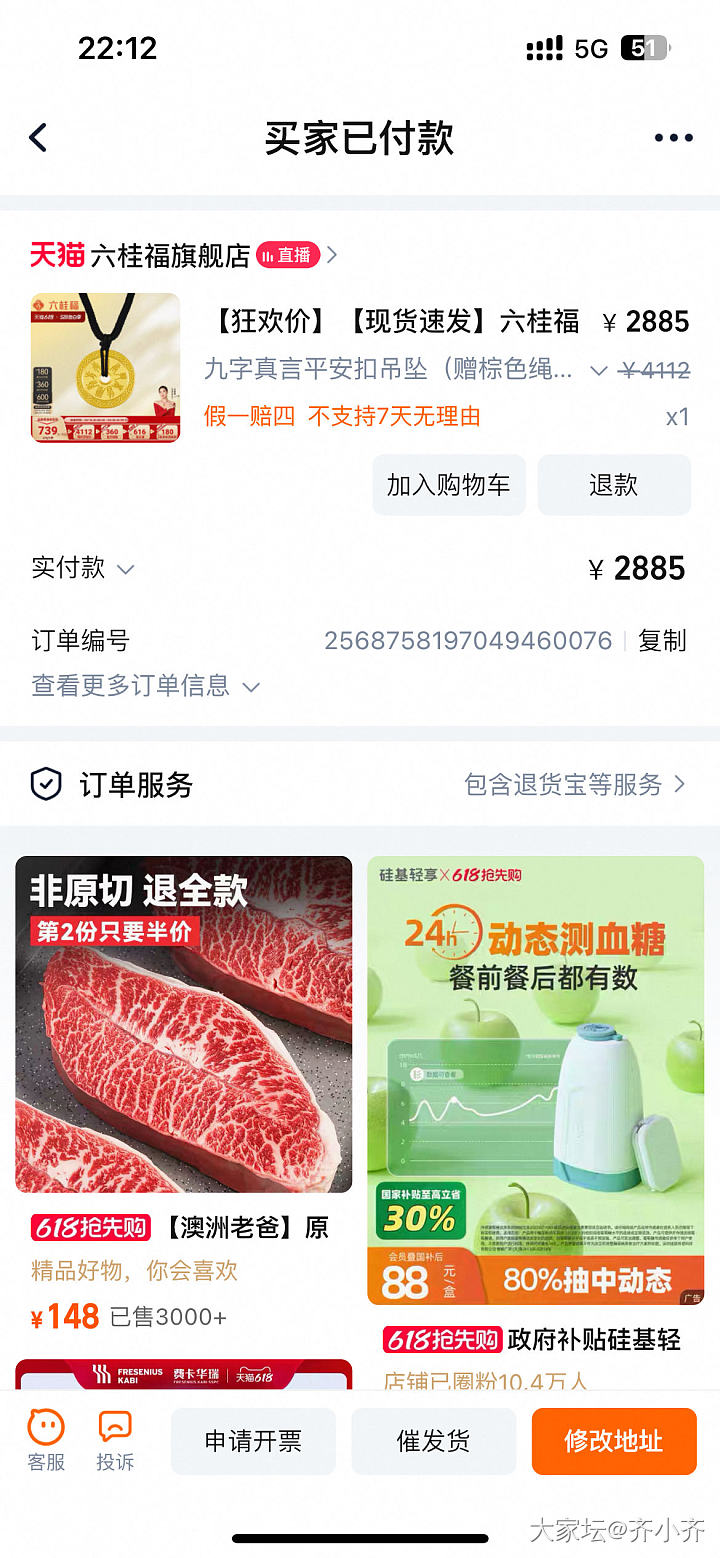Expand the product specification dropdown arrow
Viewport: 720px width, 1558px height.
coord(599,371)
